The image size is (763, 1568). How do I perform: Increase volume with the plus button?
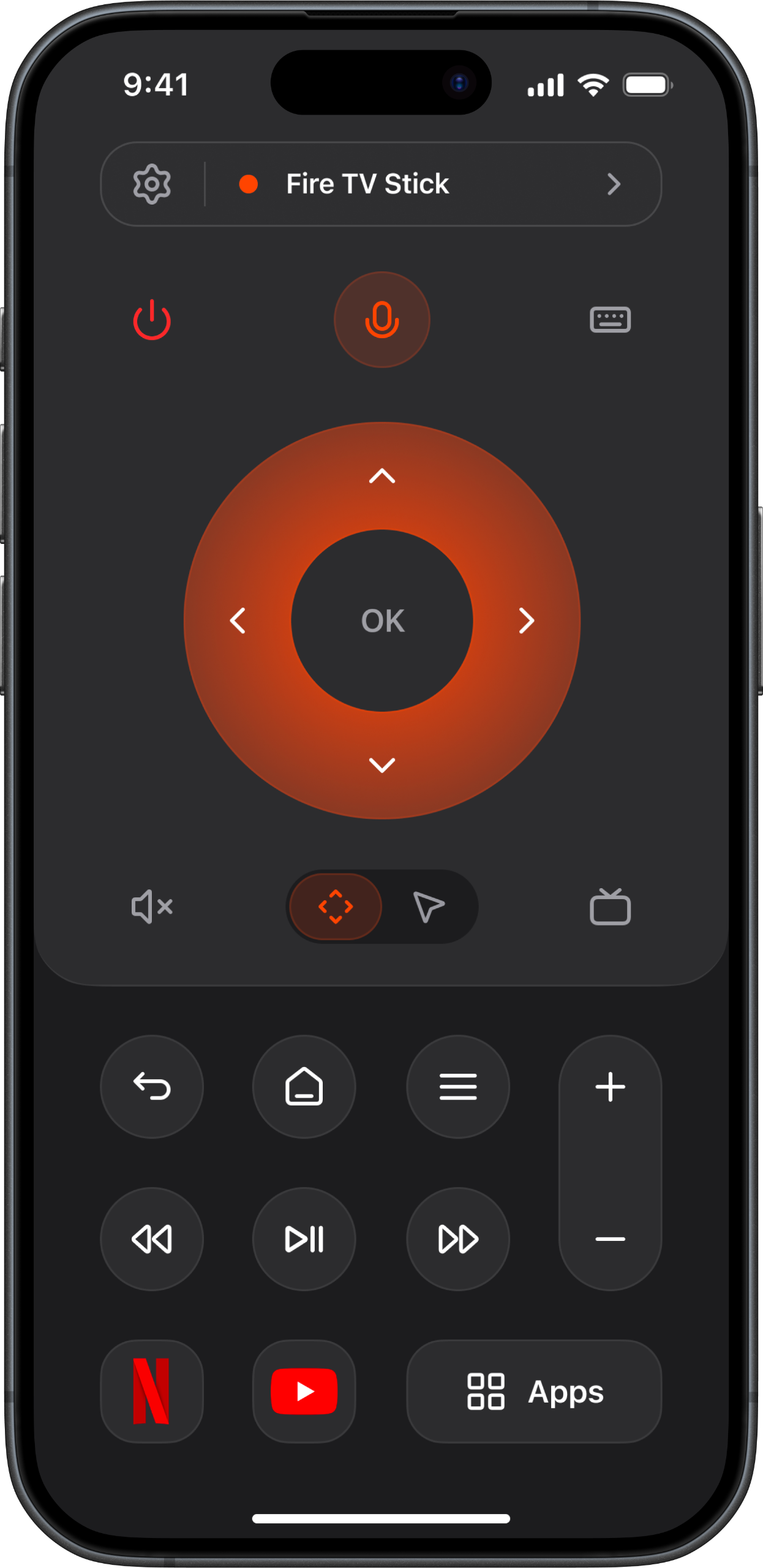(x=610, y=1087)
